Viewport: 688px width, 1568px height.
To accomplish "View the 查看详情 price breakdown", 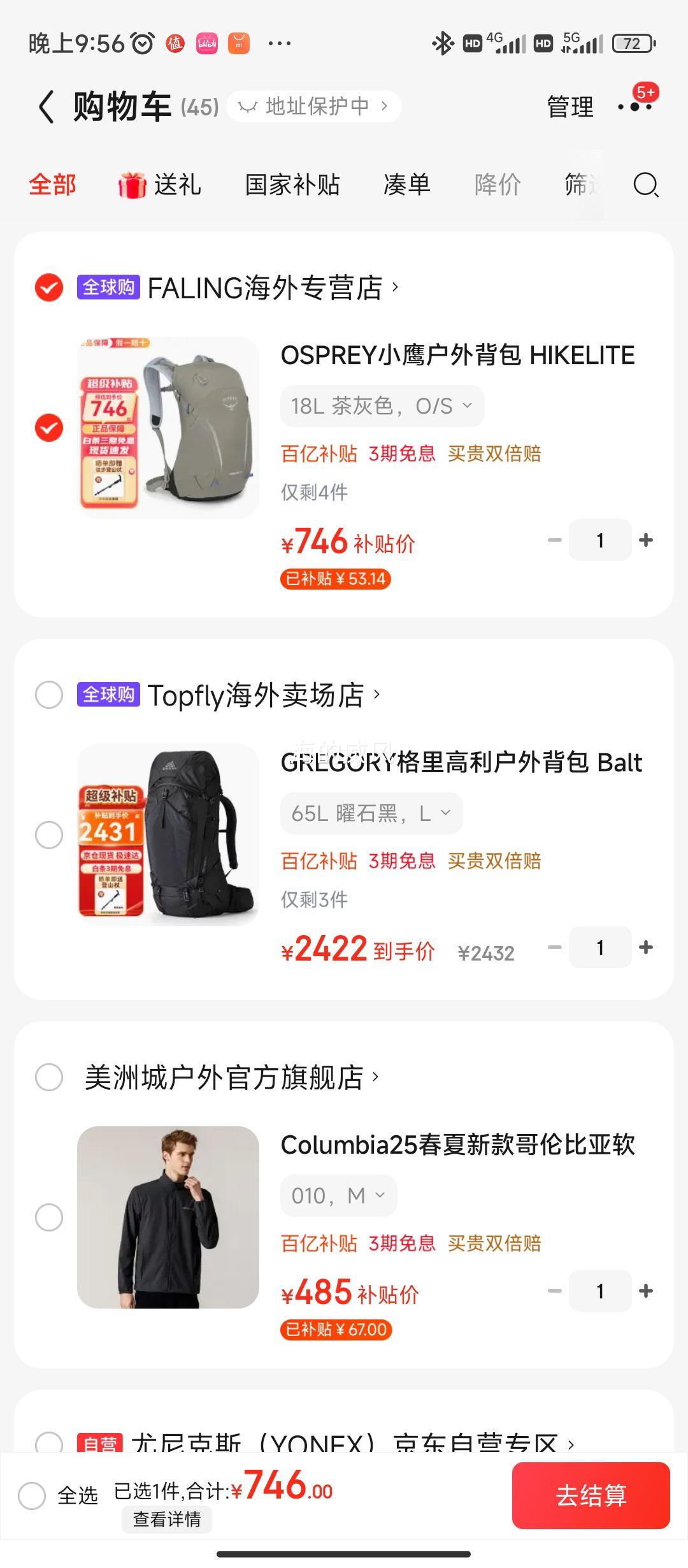I will (166, 1520).
